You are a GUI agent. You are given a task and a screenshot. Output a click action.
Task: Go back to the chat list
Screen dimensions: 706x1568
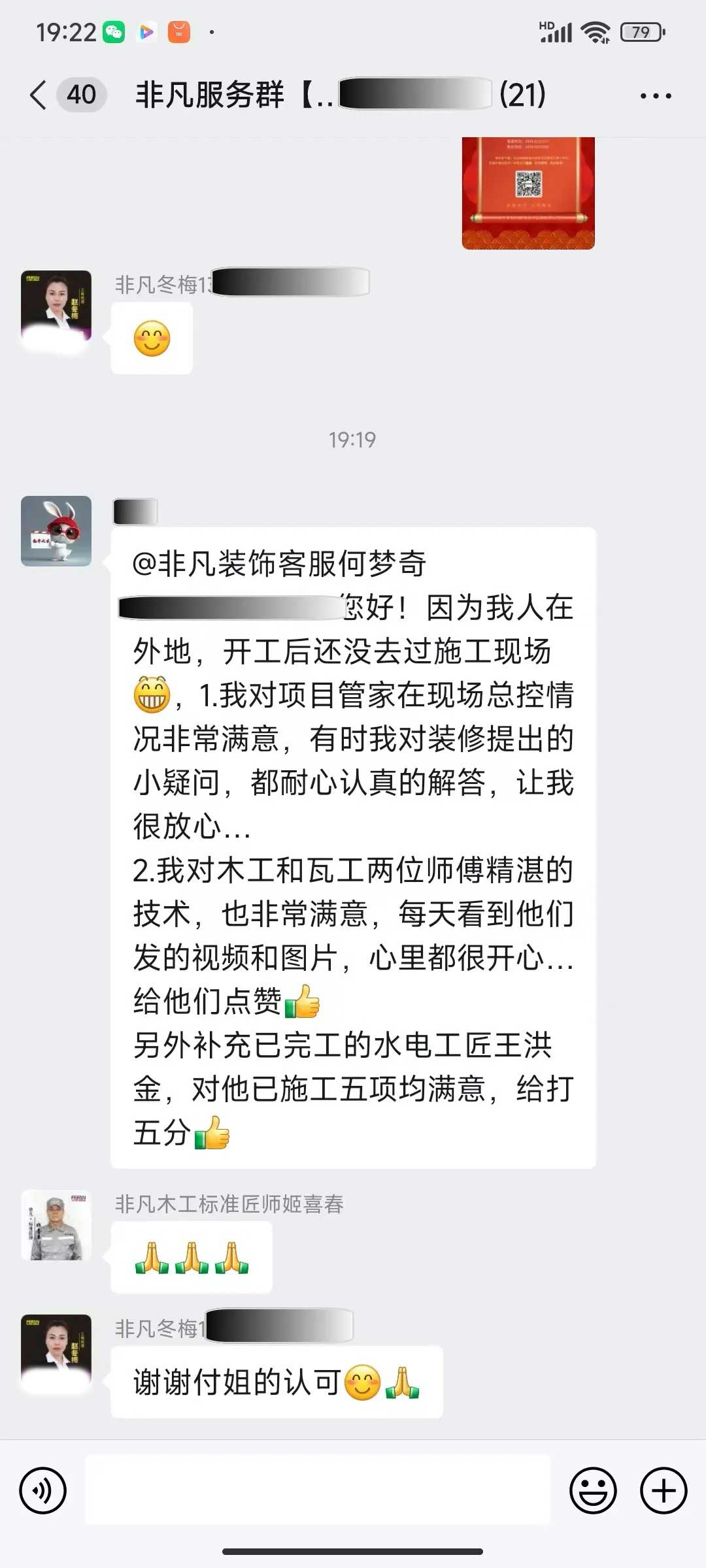click(39, 95)
